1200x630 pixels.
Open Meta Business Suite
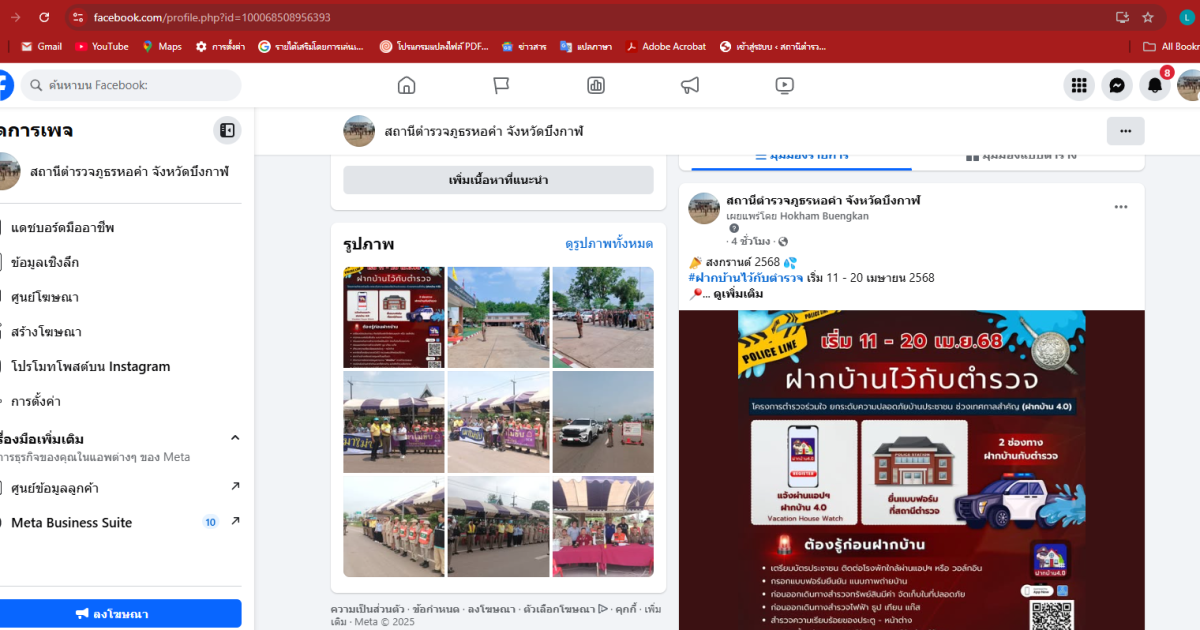pos(71,523)
